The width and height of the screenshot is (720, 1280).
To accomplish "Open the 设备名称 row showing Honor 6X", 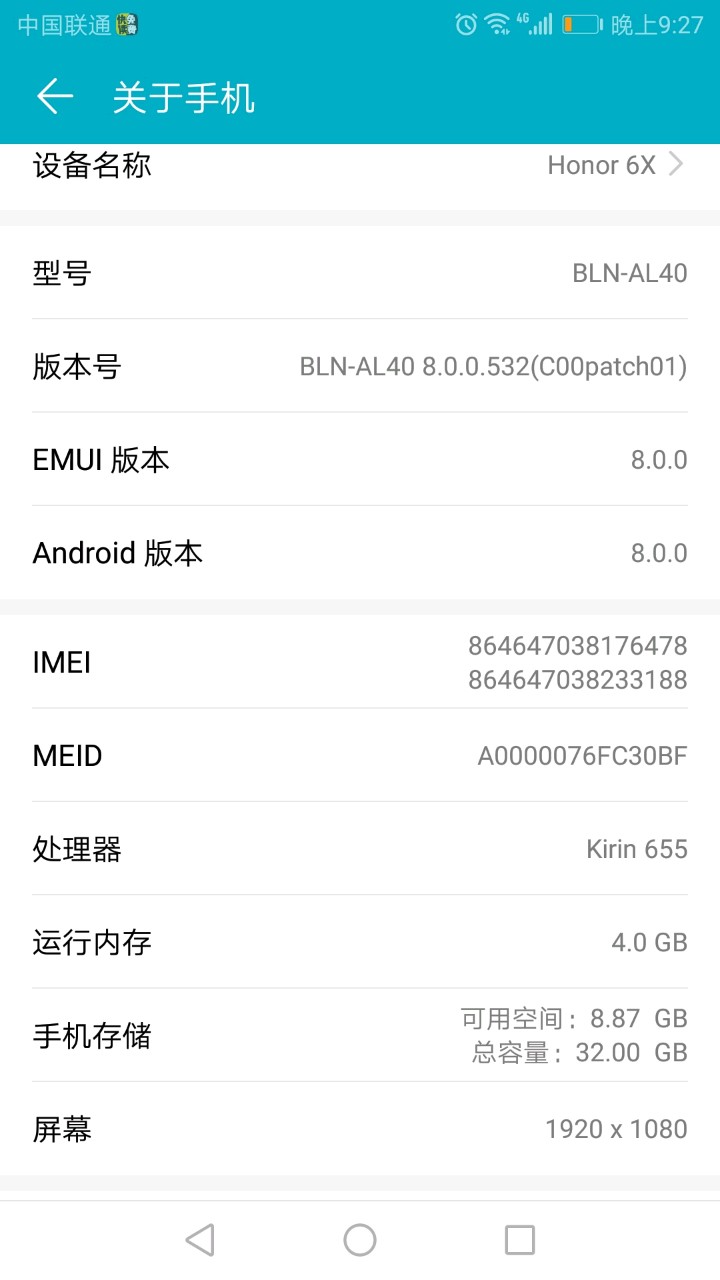I will pyautogui.click(x=360, y=166).
